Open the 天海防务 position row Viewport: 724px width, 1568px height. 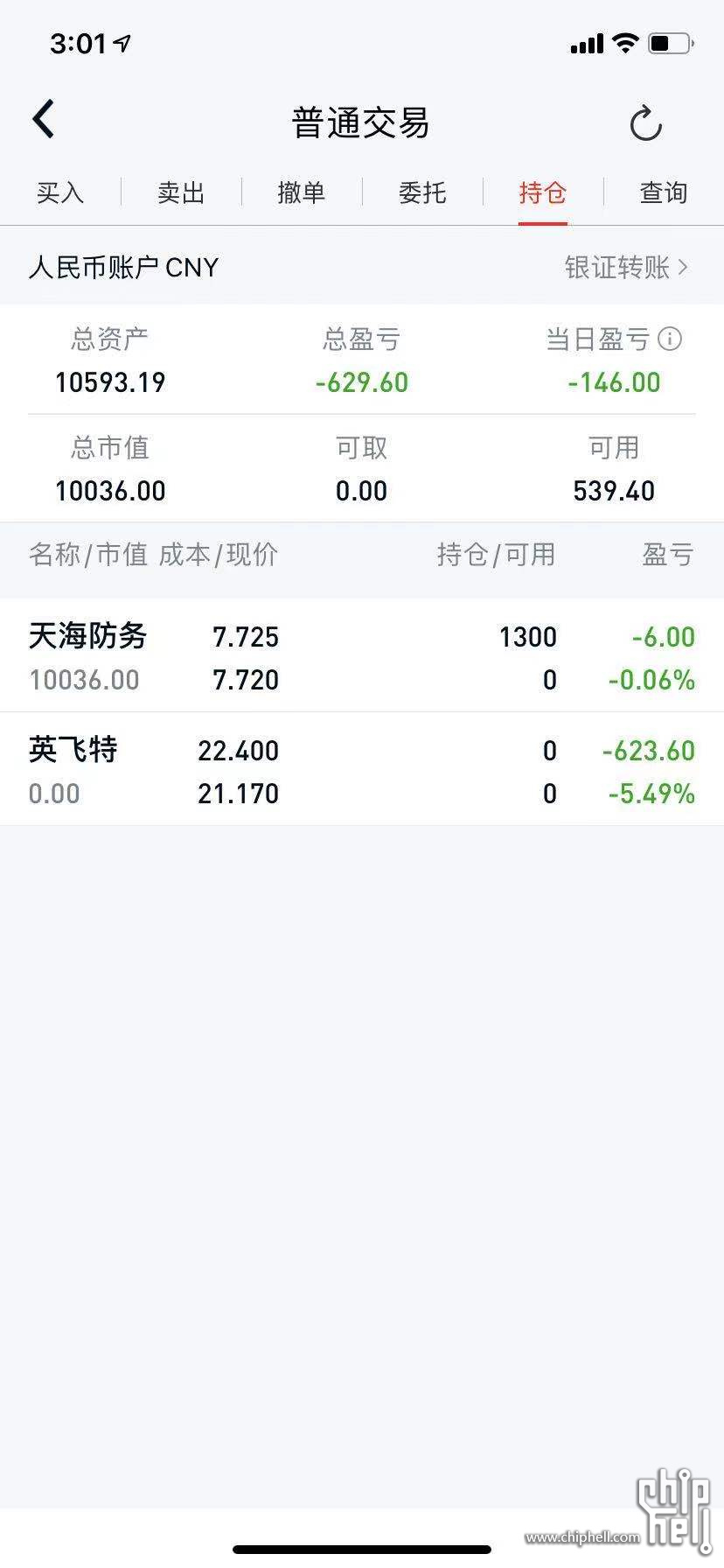pos(362,656)
